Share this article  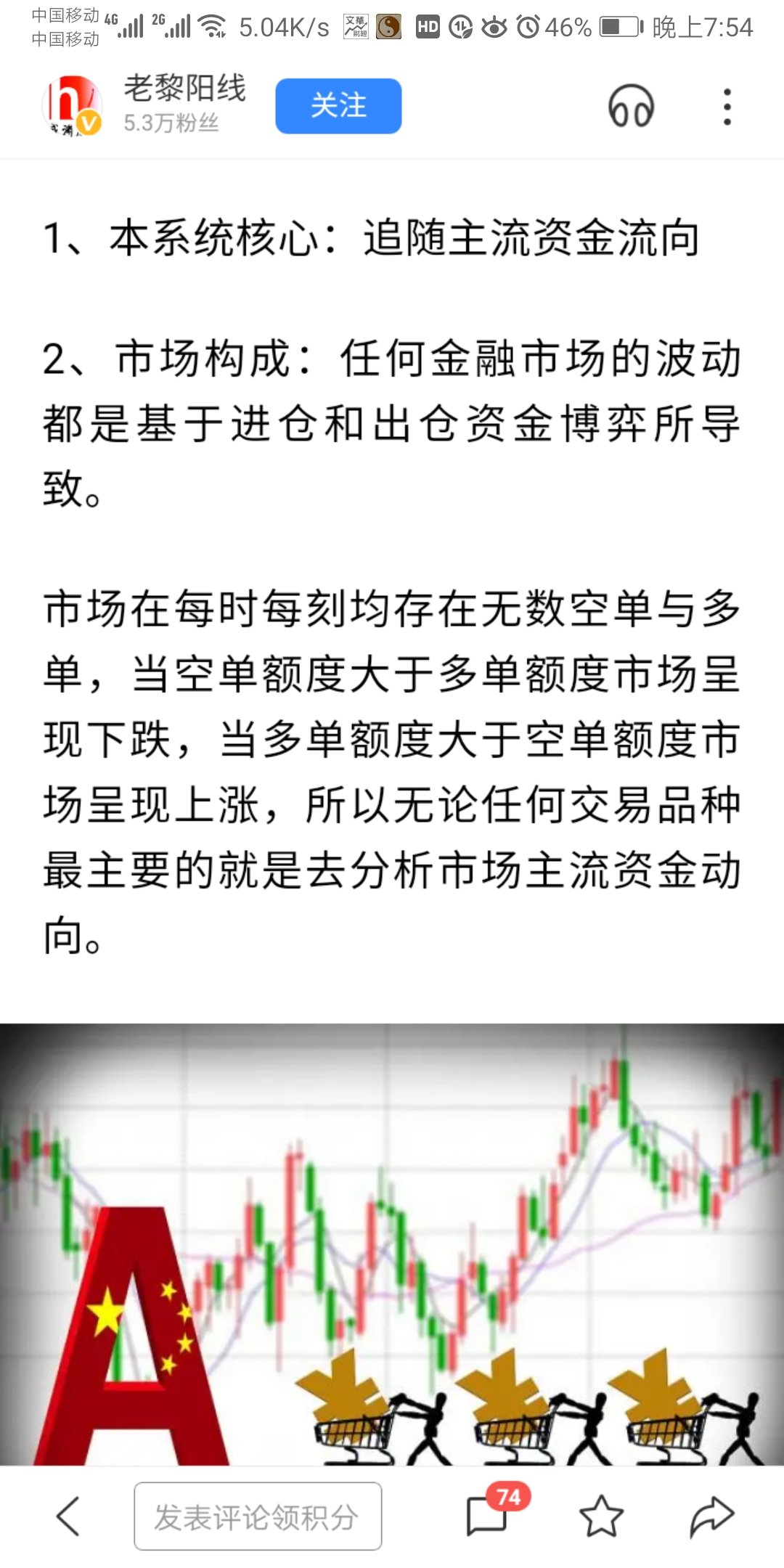pos(711,1516)
